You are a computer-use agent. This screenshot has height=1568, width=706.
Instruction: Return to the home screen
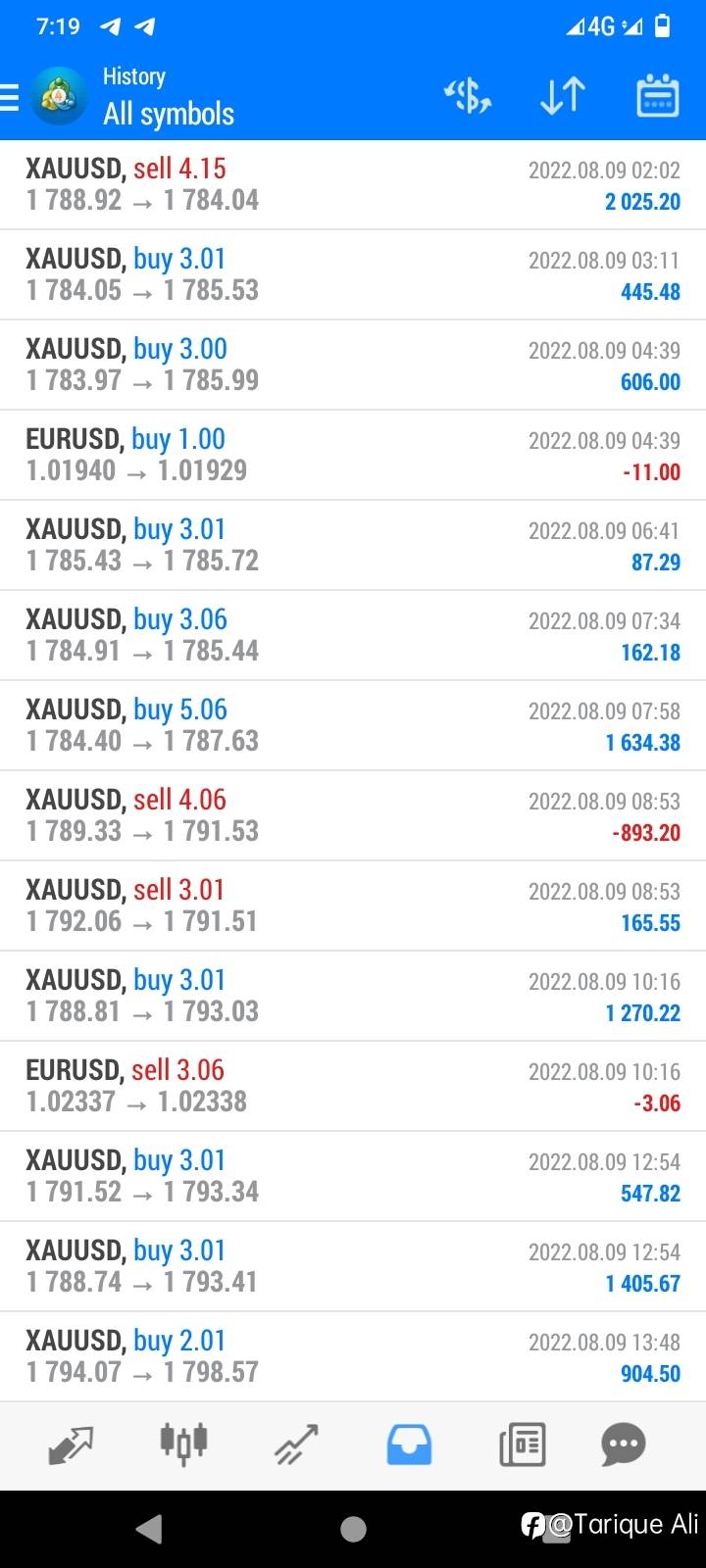[353, 1529]
